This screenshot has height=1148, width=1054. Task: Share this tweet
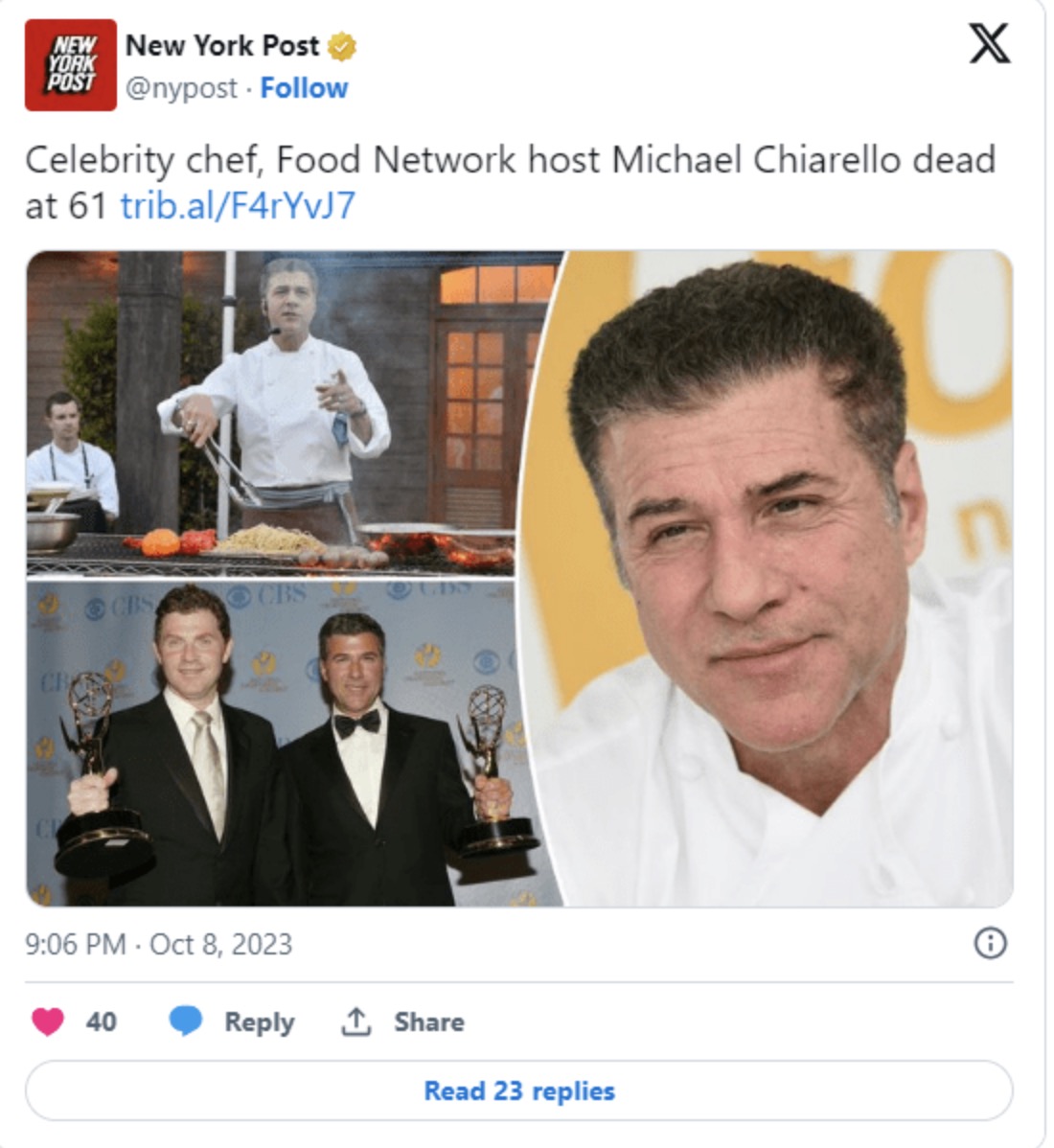point(402,1022)
